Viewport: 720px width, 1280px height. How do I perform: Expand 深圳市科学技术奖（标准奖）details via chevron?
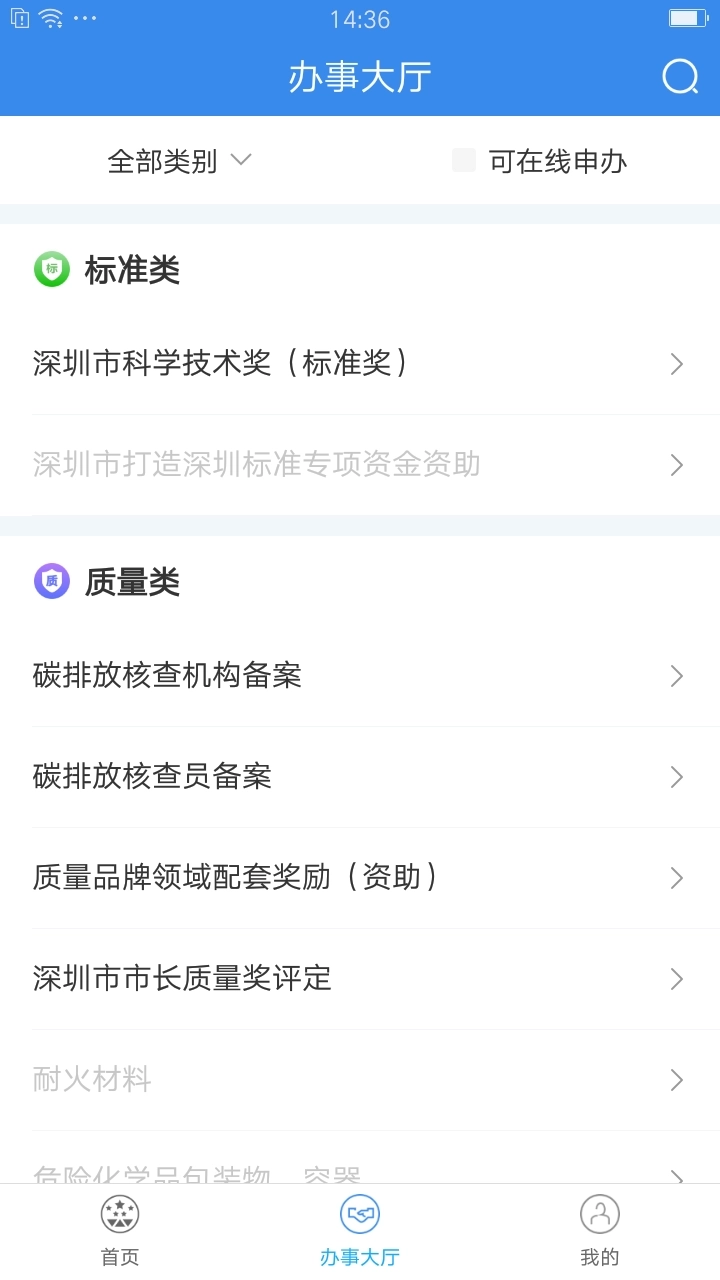pos(676,363)
